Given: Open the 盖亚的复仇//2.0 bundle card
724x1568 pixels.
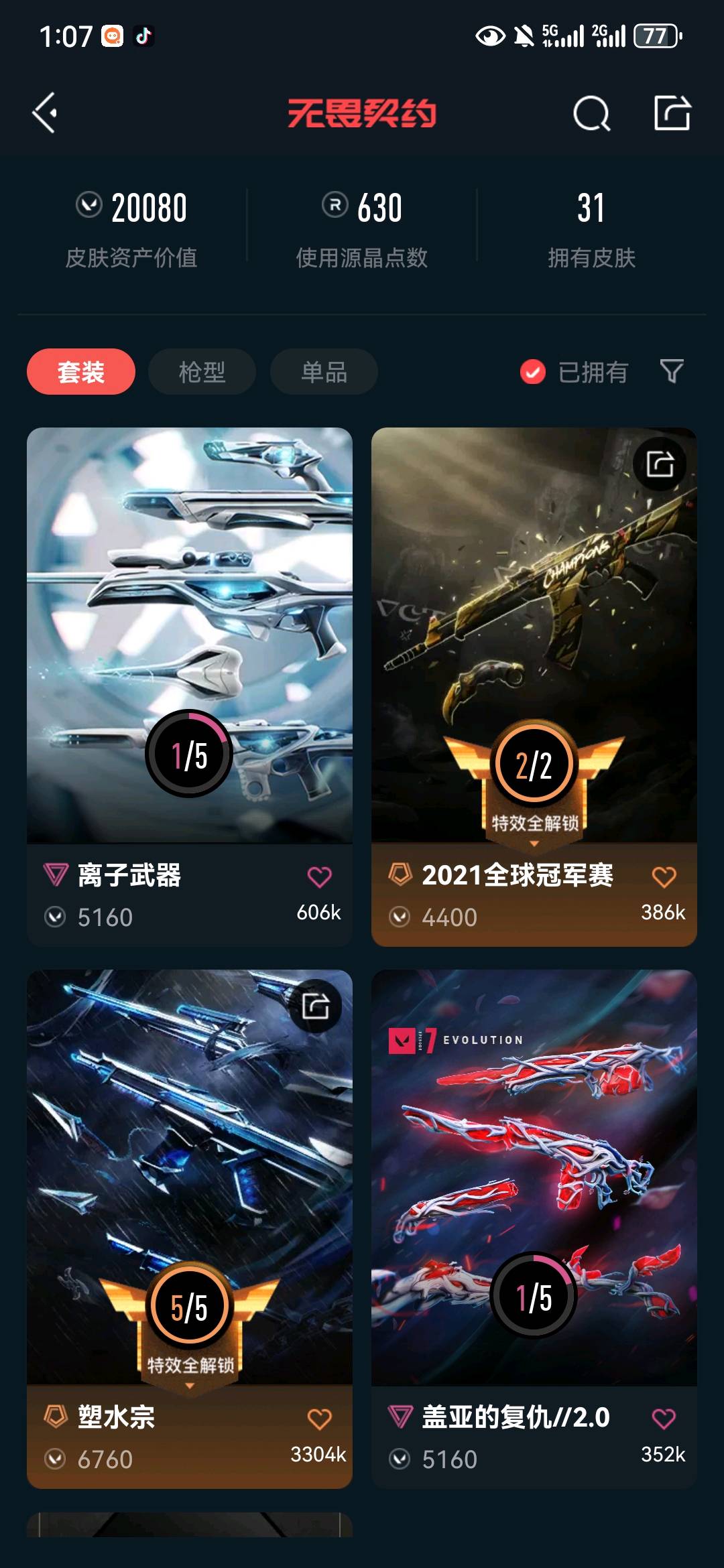Looking at the screenshot, I should pos(534,1179).
